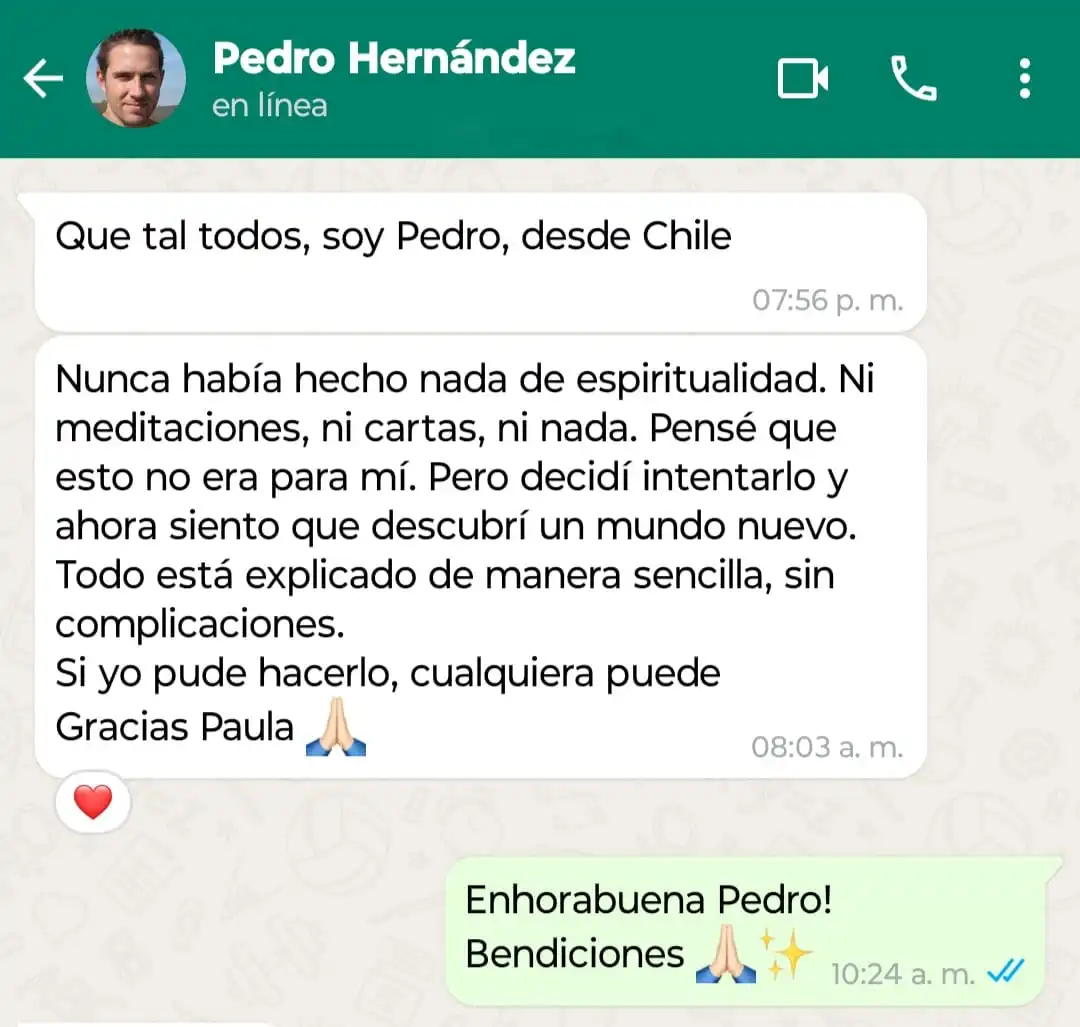Open the three-dot overflow menu
This screenshot has height=1027, width=1080.
point(1024,79)
